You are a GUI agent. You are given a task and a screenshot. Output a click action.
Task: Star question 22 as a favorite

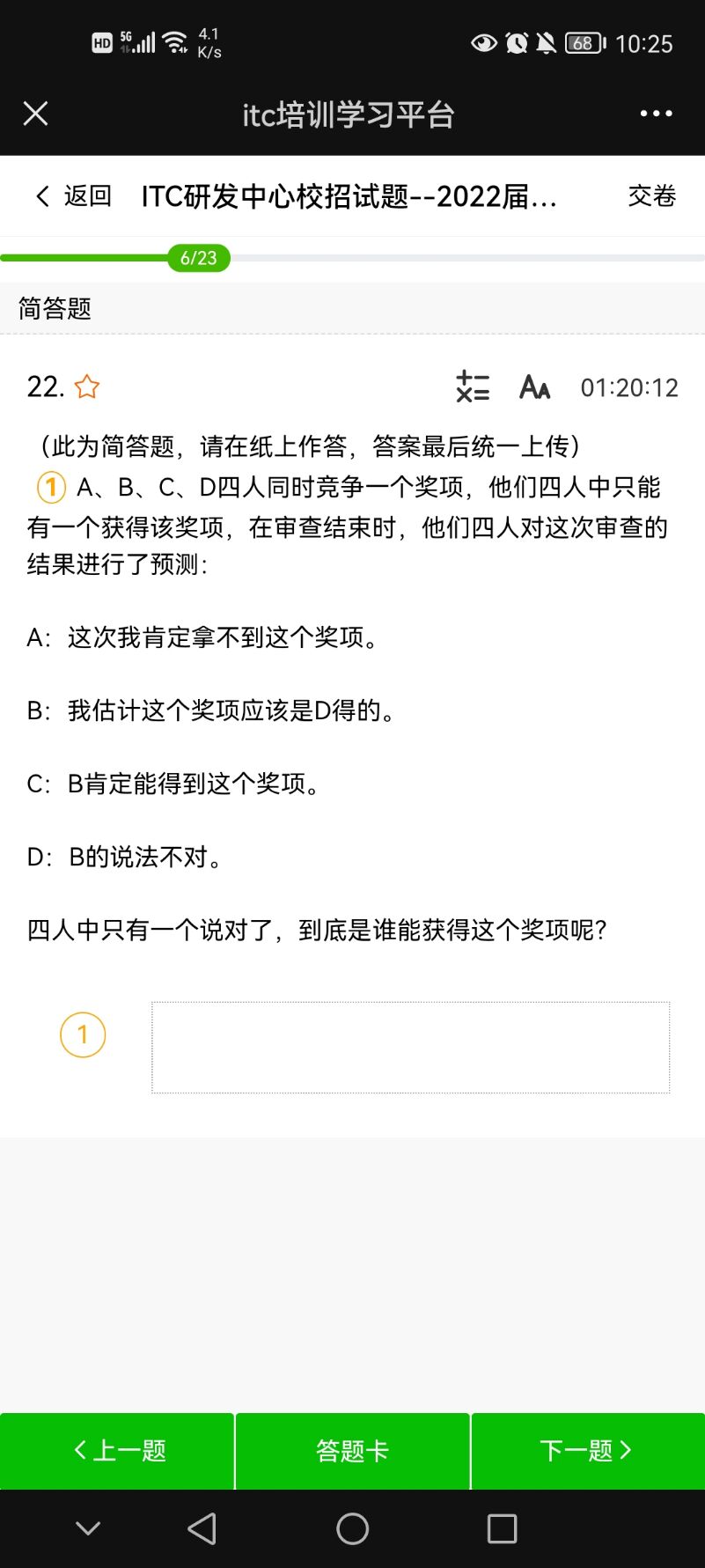coord(87,386)
